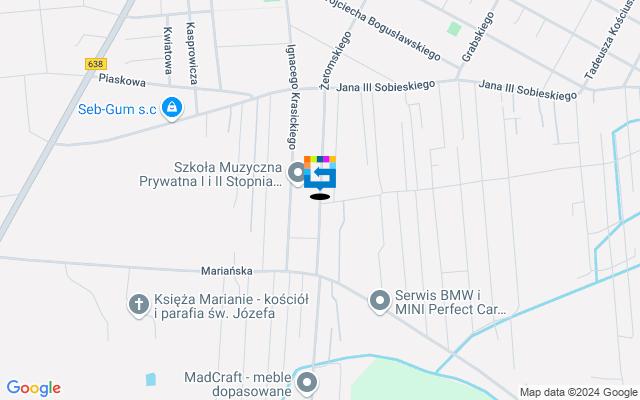
Task: Open the Seb-Gum s.c. place marker
Action: pos(172,106)
